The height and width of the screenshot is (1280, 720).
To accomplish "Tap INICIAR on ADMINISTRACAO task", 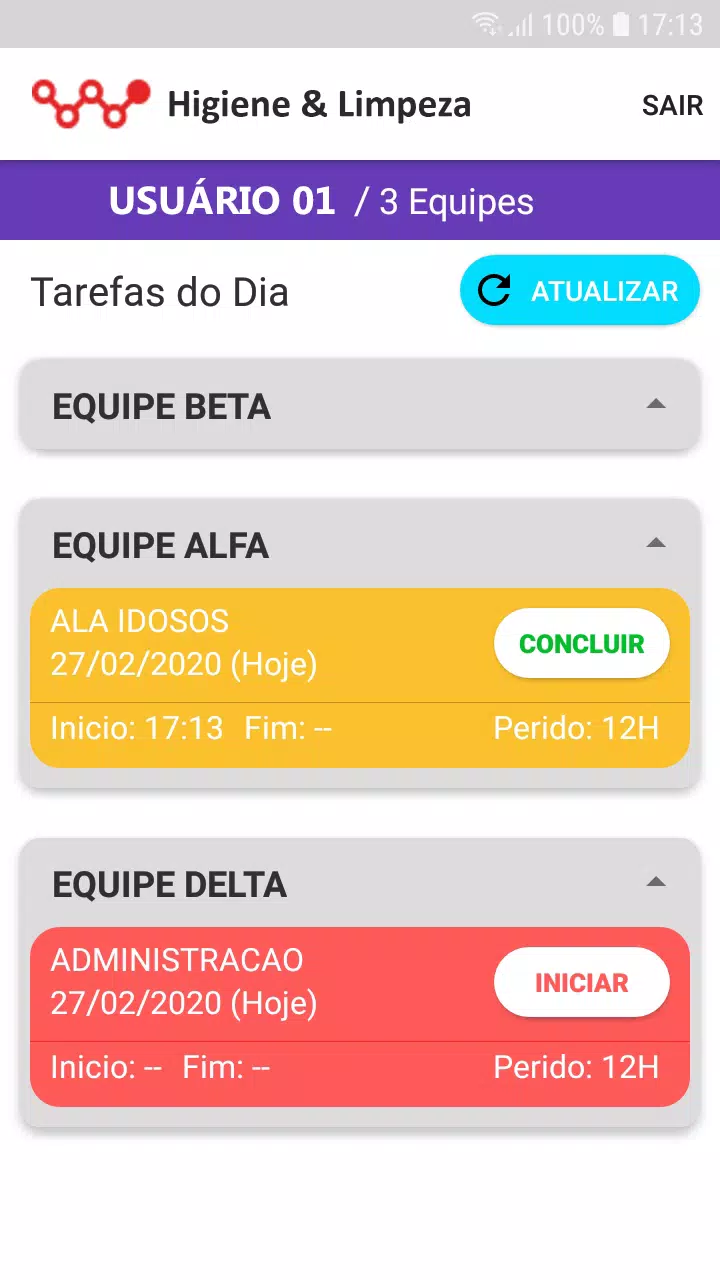I will click(x=582, y=983).
